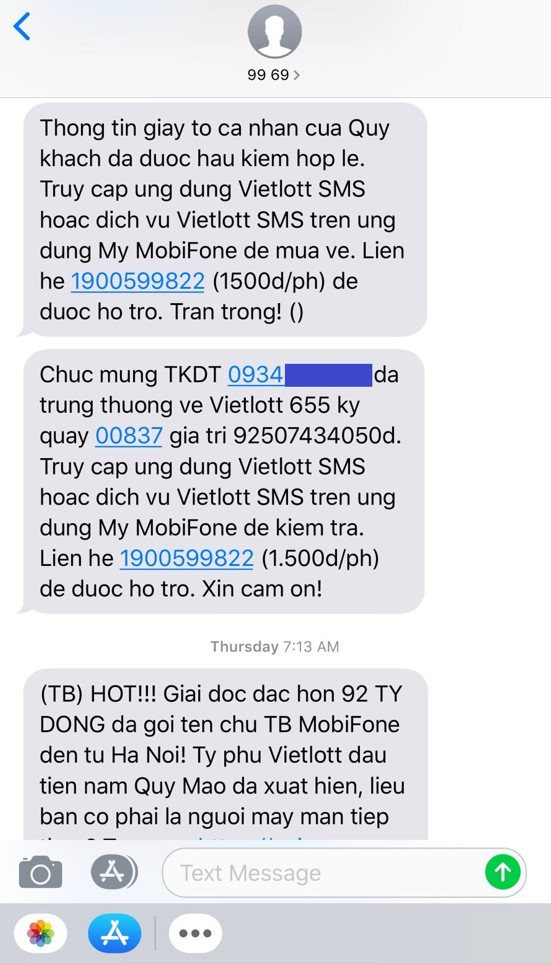
Task: Focus the Text Message input field
Action: pos(344,872)
